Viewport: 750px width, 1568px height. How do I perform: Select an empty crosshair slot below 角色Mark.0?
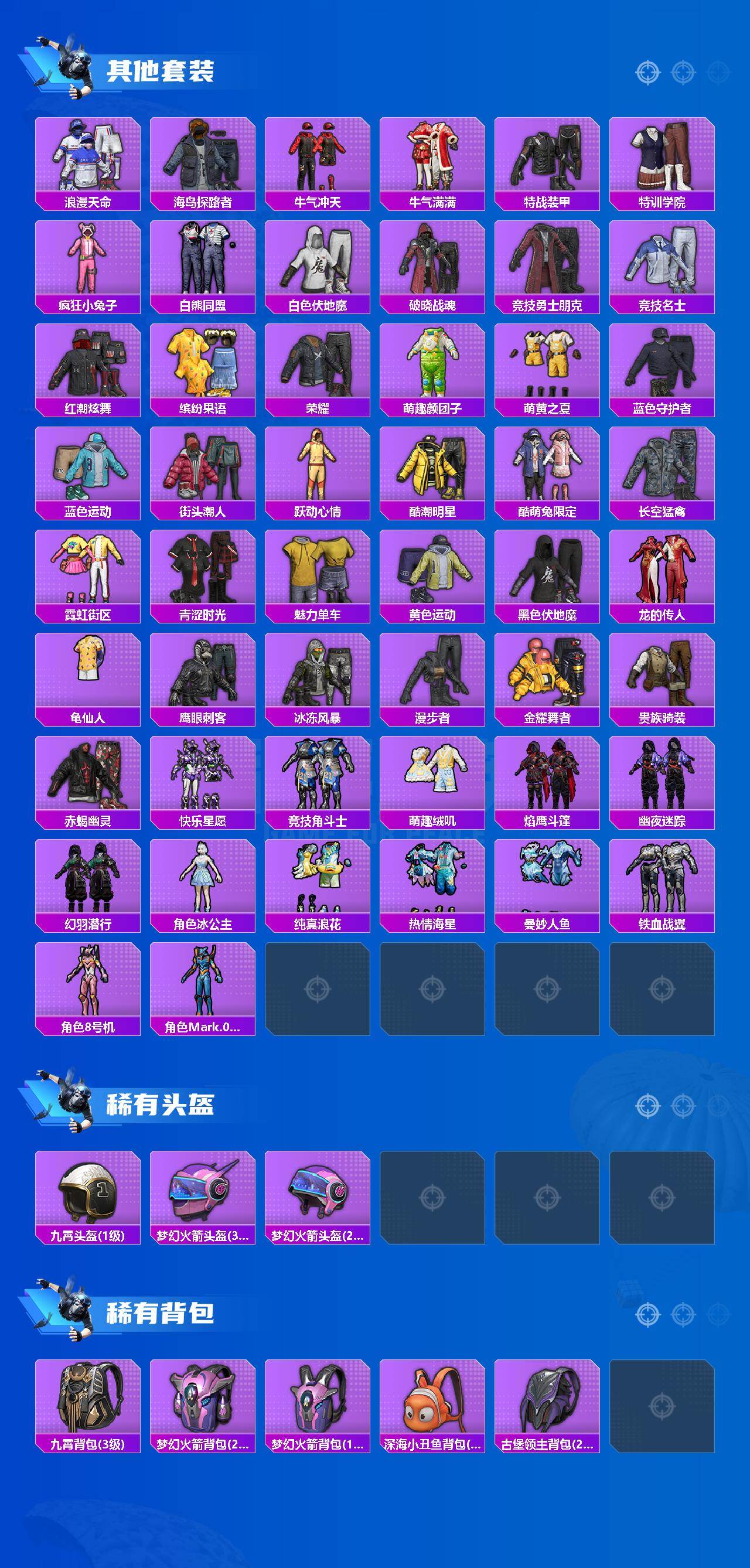pos(319,989)
